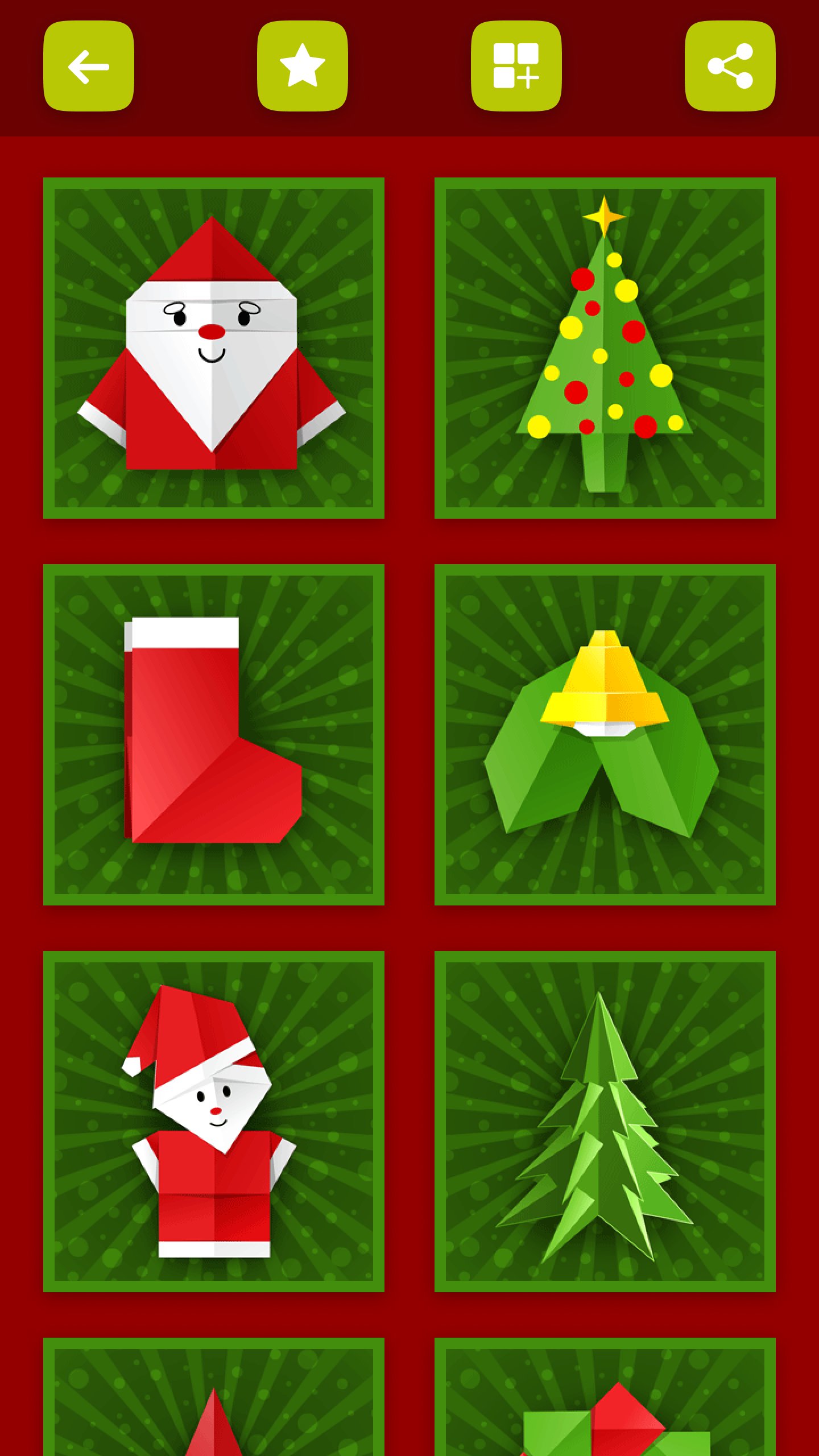Share this app
This screenshot has width=819, height=1456.
[730, 66]
